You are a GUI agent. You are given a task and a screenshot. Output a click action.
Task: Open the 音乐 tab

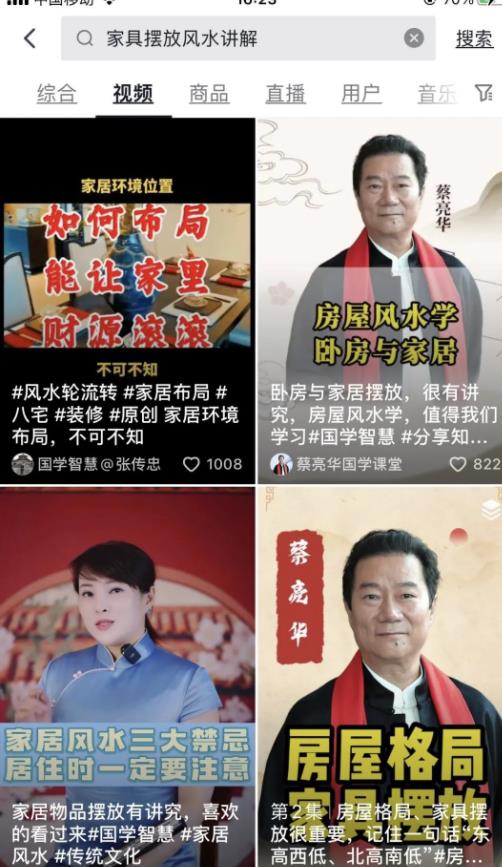[x=437, y=93]
